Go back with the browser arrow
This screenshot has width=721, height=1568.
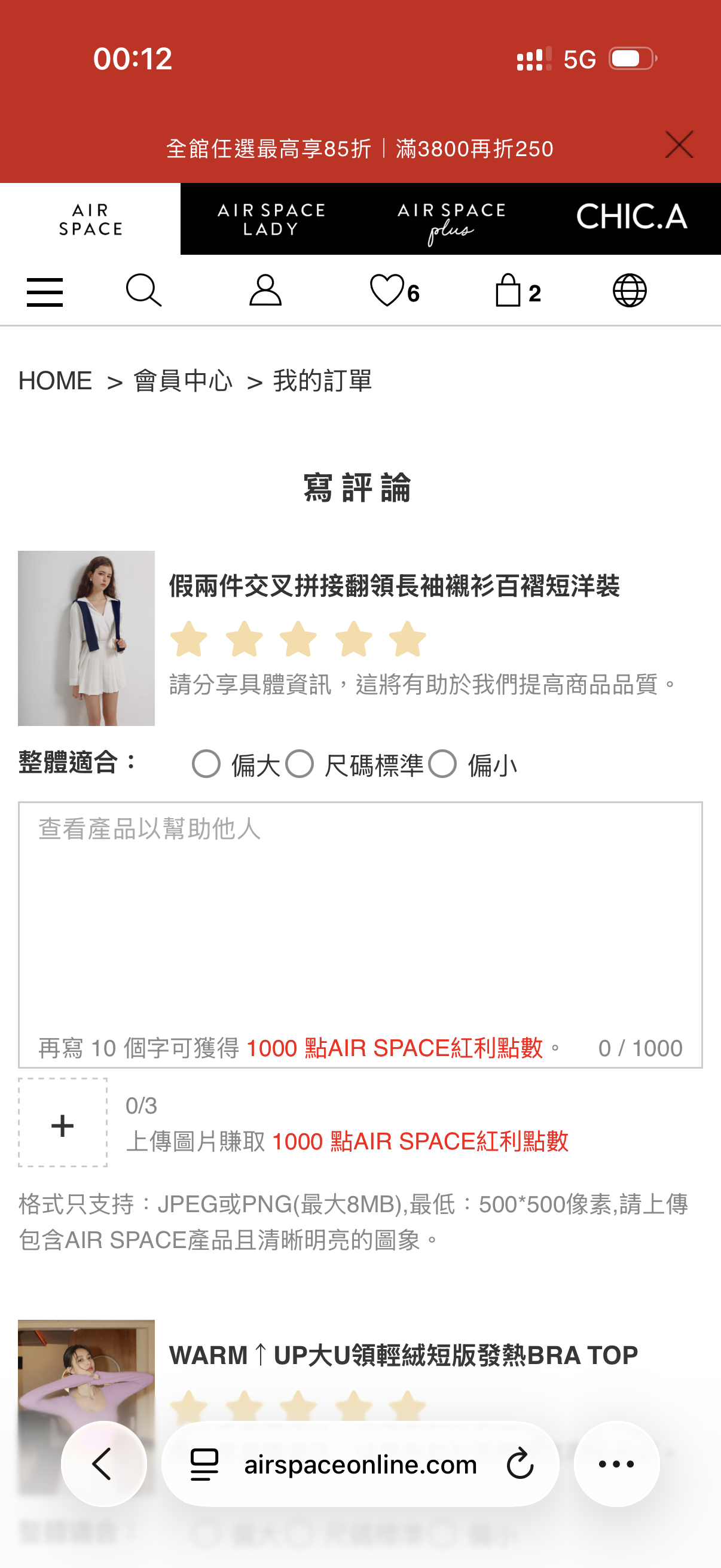tap(103, 1465)
